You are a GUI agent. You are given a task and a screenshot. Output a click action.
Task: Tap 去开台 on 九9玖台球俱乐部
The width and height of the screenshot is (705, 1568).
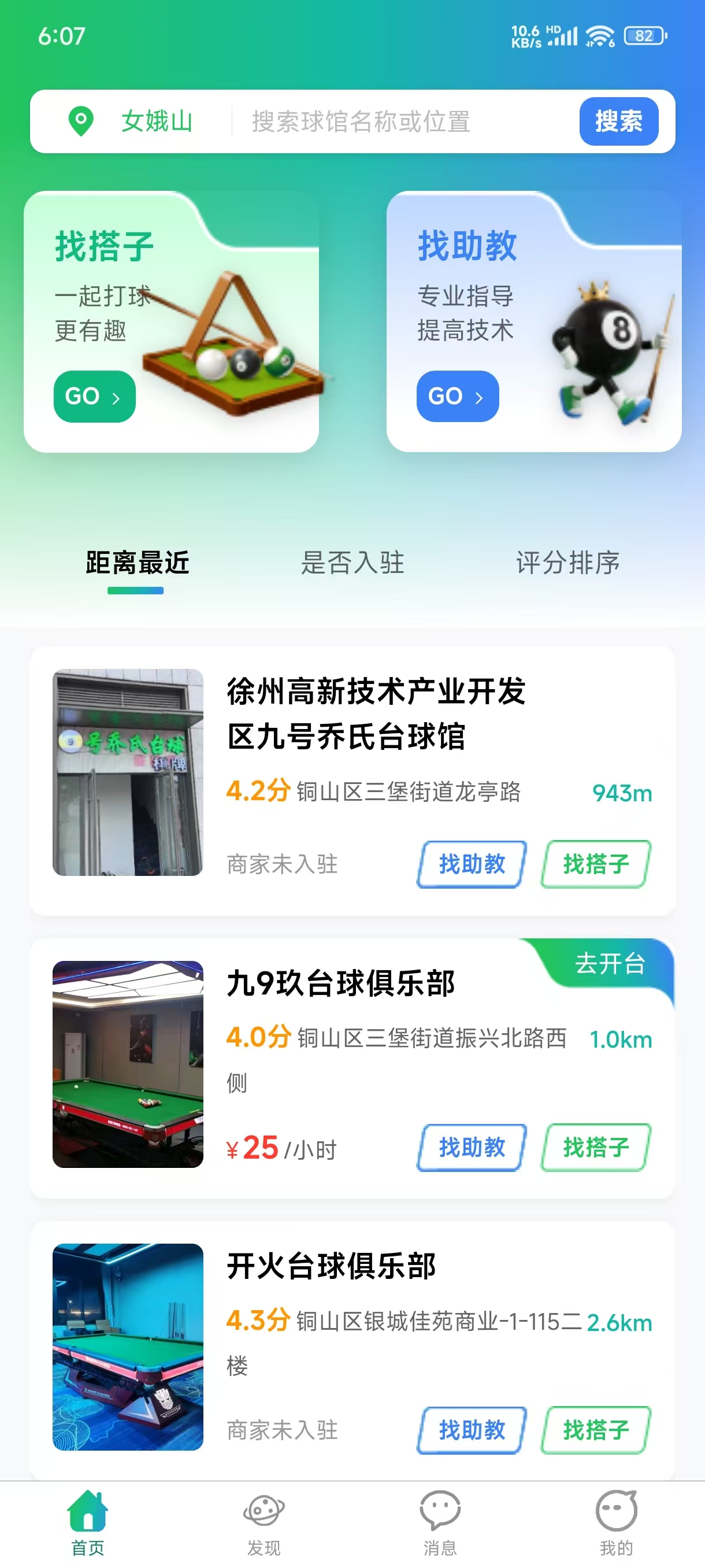611,963
